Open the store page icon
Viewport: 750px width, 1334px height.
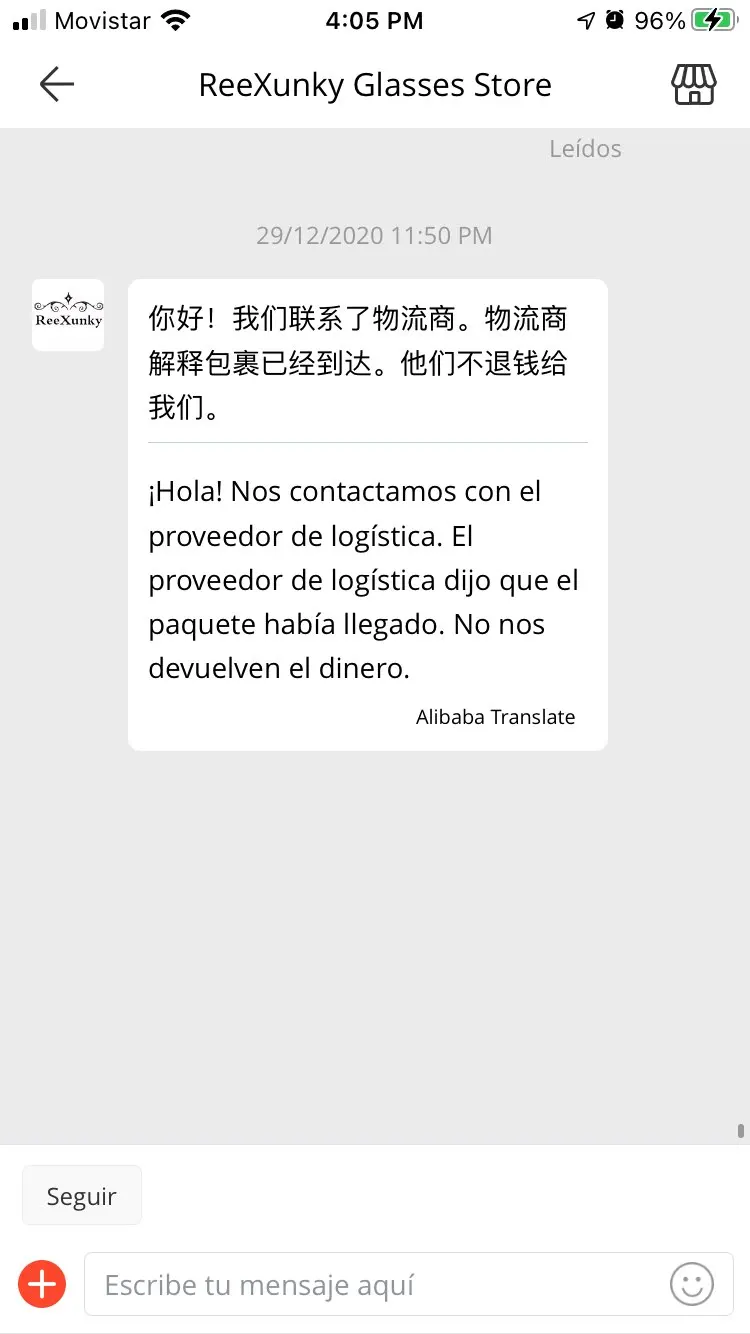click(x=693, y=85)
